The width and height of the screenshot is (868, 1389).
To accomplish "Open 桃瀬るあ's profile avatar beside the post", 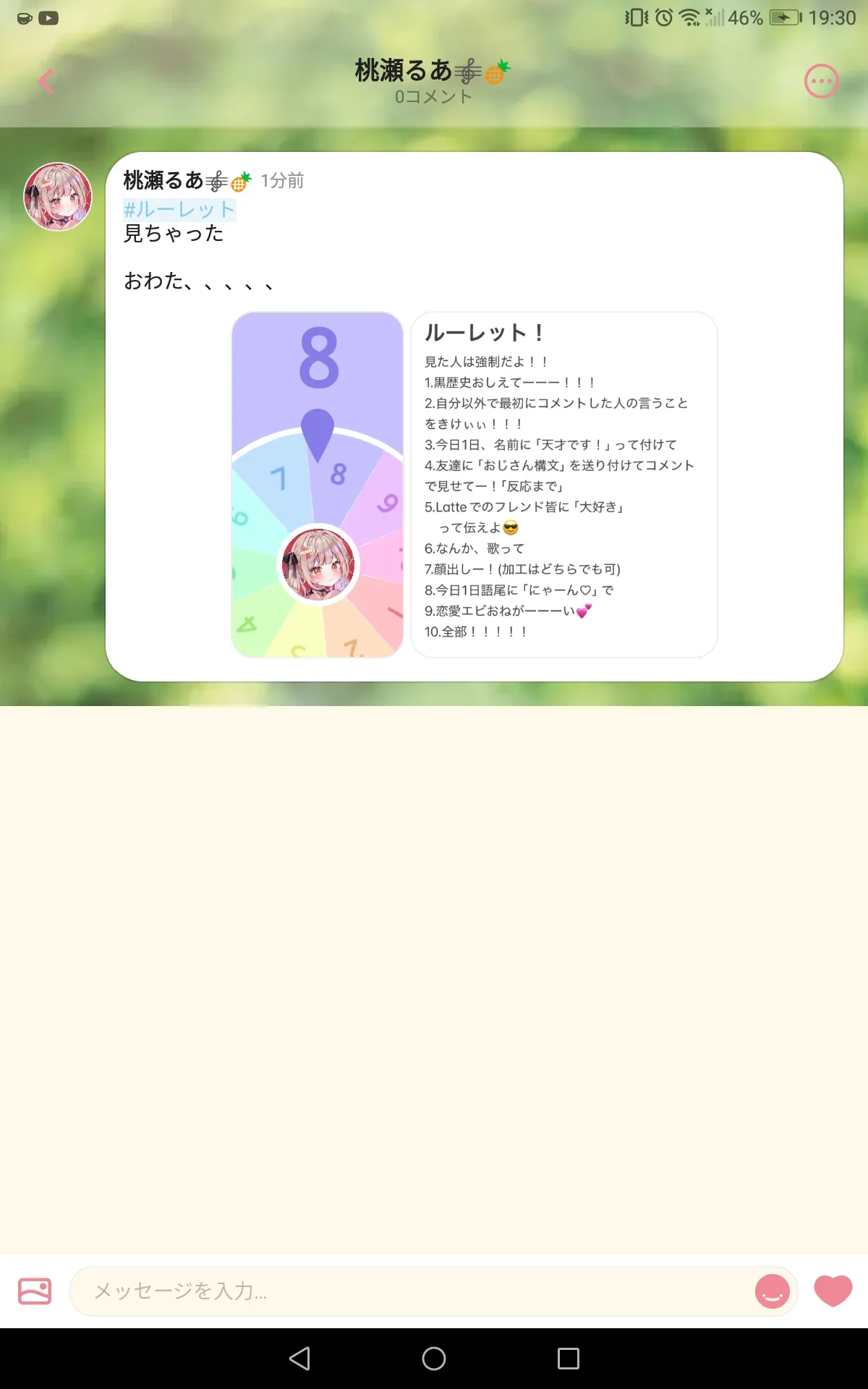I will click(x=58, y=197).
